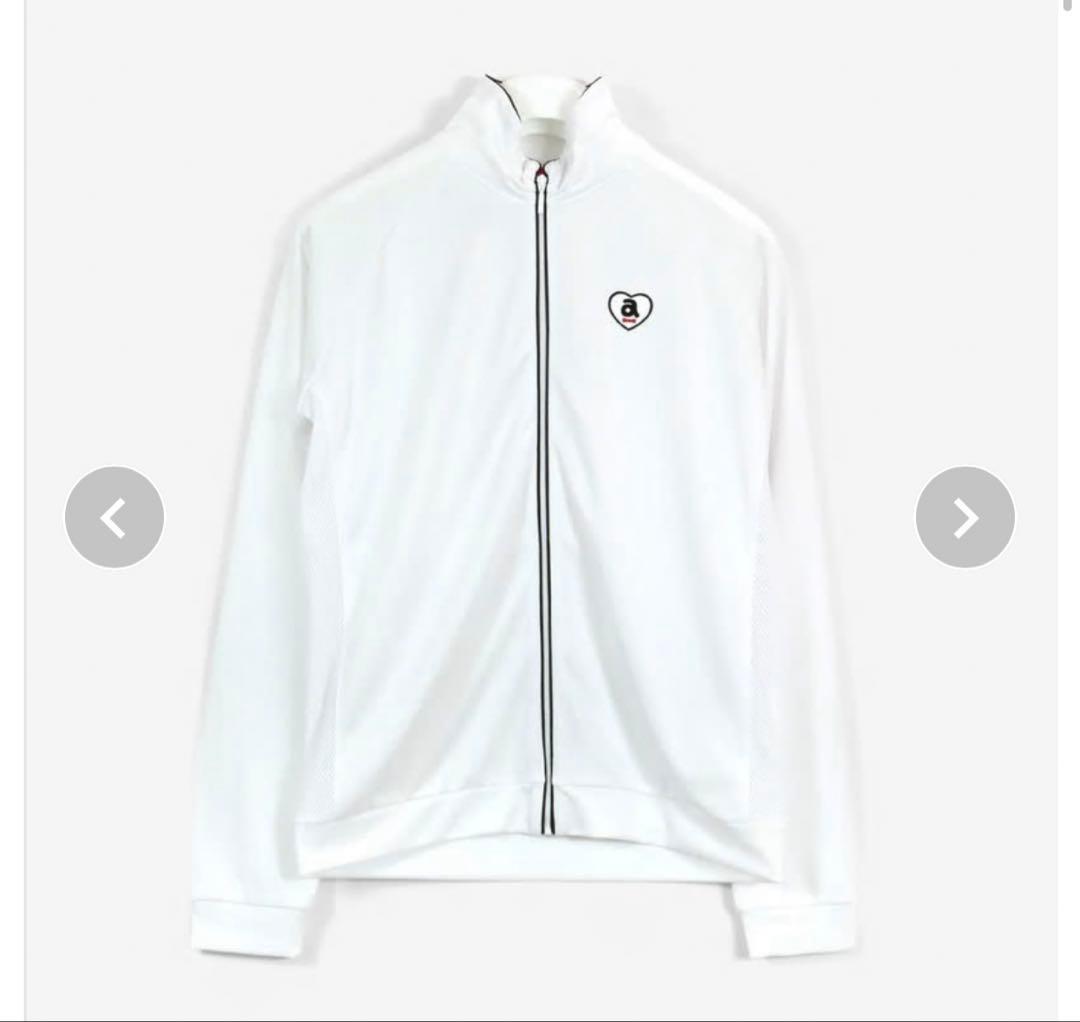
Task: Show the next product image
Action: pyautogui.click(x=965, y=517)
